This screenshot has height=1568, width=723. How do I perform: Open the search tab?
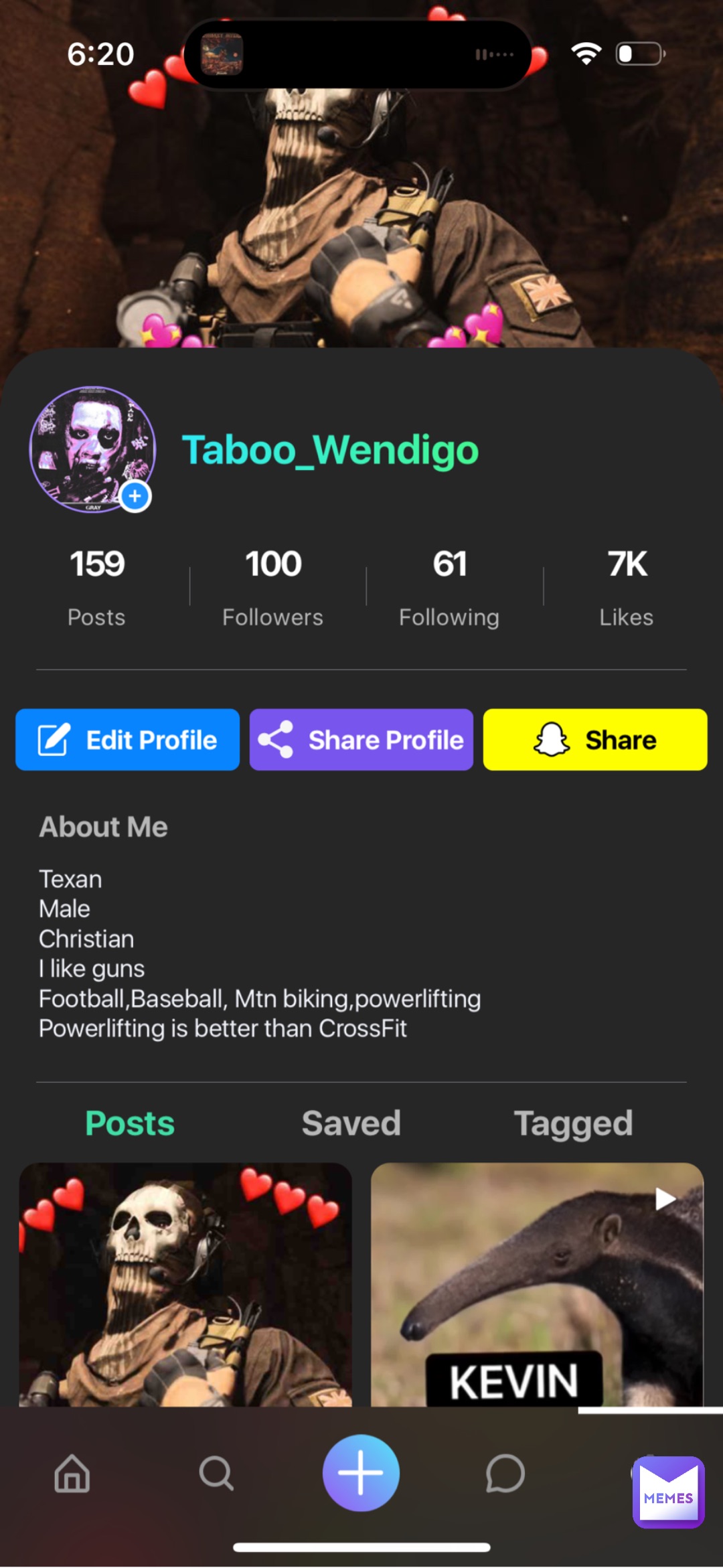point(216,1474)
